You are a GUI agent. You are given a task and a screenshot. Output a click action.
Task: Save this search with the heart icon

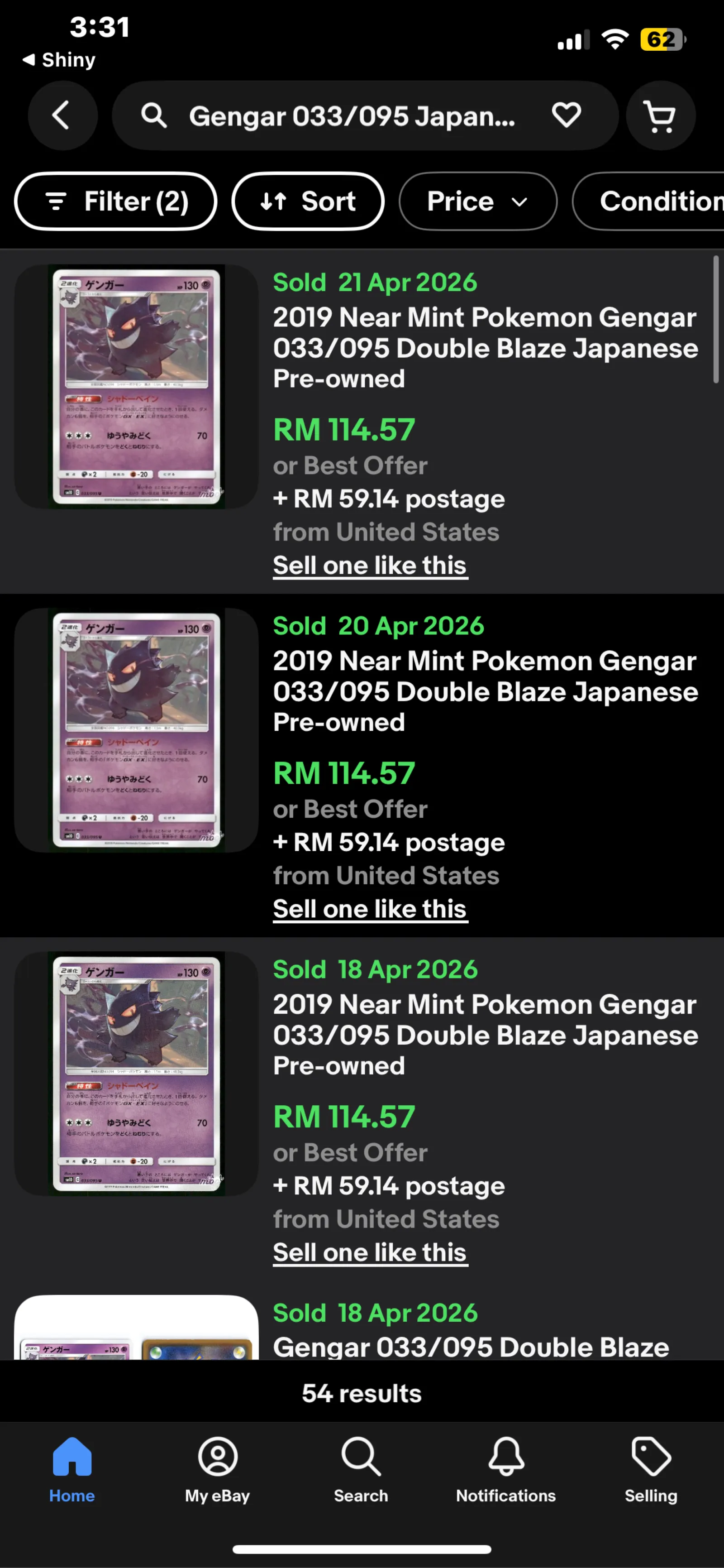click(x=566, y=115)
